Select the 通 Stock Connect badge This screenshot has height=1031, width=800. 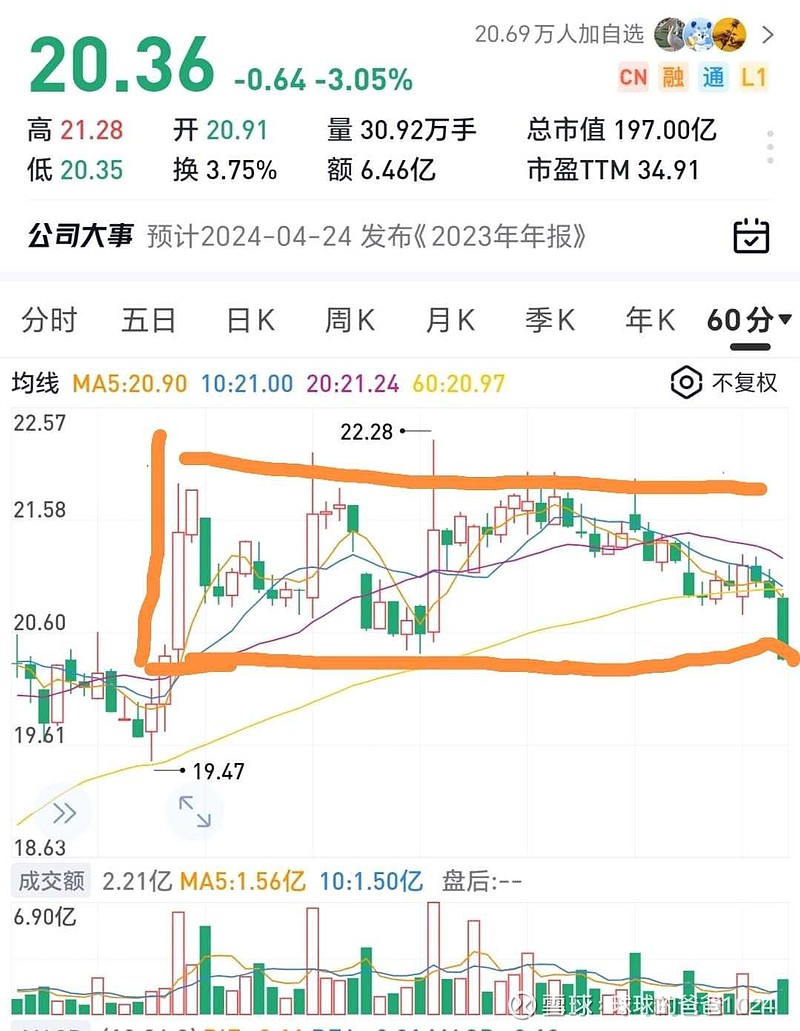coord(712,77)
